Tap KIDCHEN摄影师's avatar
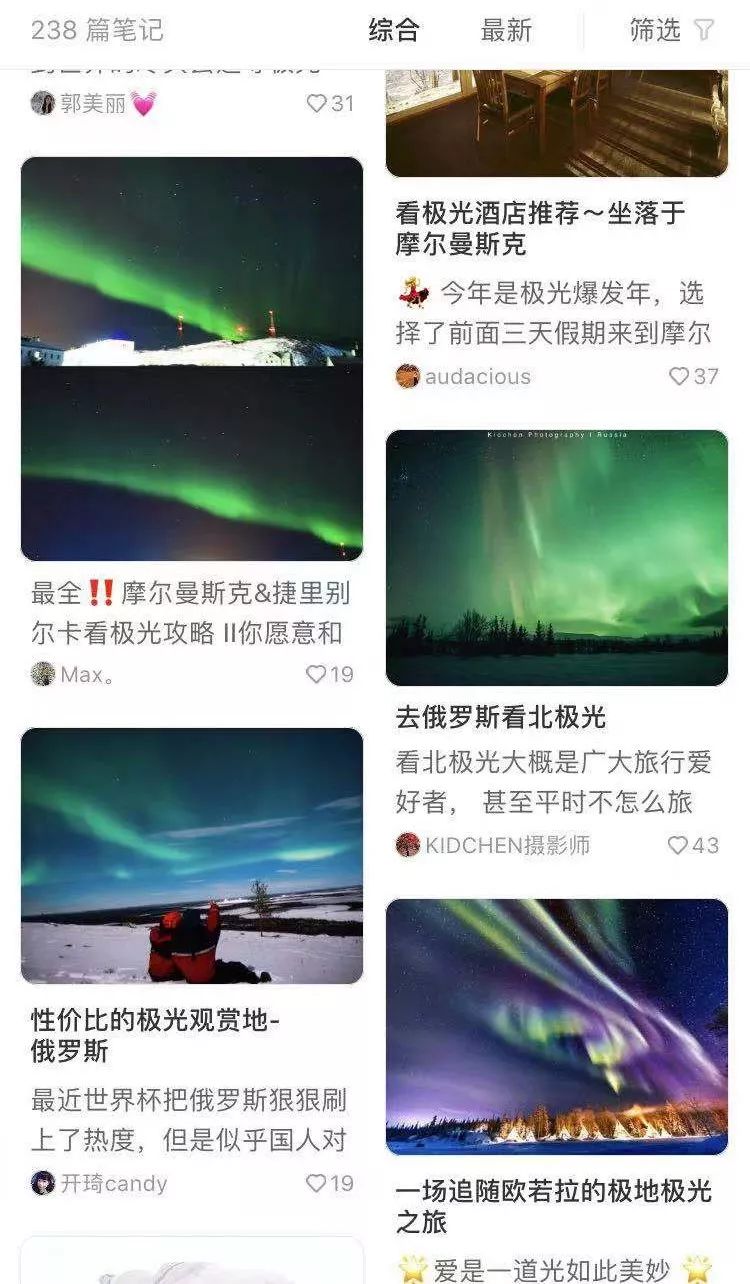750x1284 pixels. pyautogui.click(x=406, y=844)
